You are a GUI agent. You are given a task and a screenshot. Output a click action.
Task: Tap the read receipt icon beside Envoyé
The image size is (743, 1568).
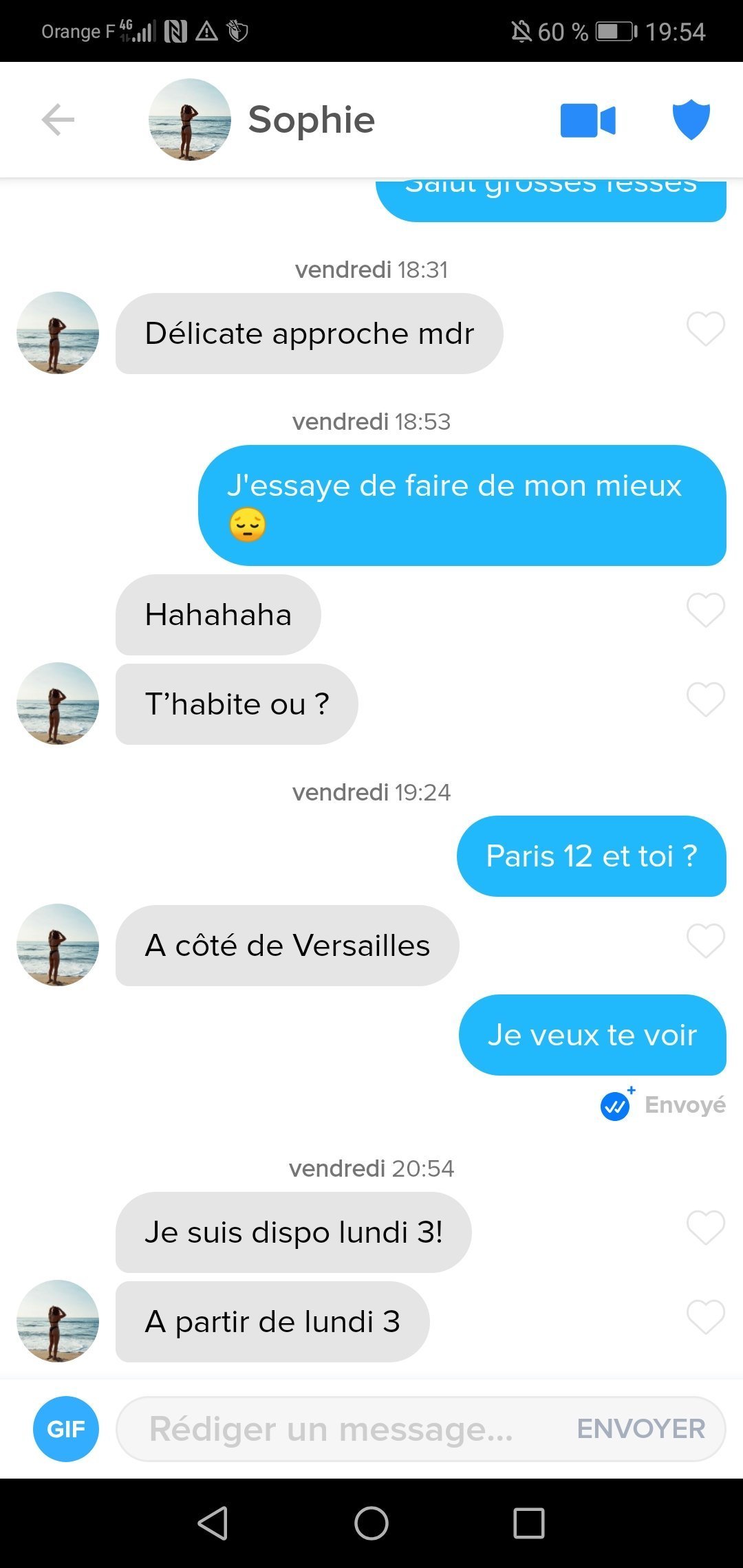coord(616,1106)
